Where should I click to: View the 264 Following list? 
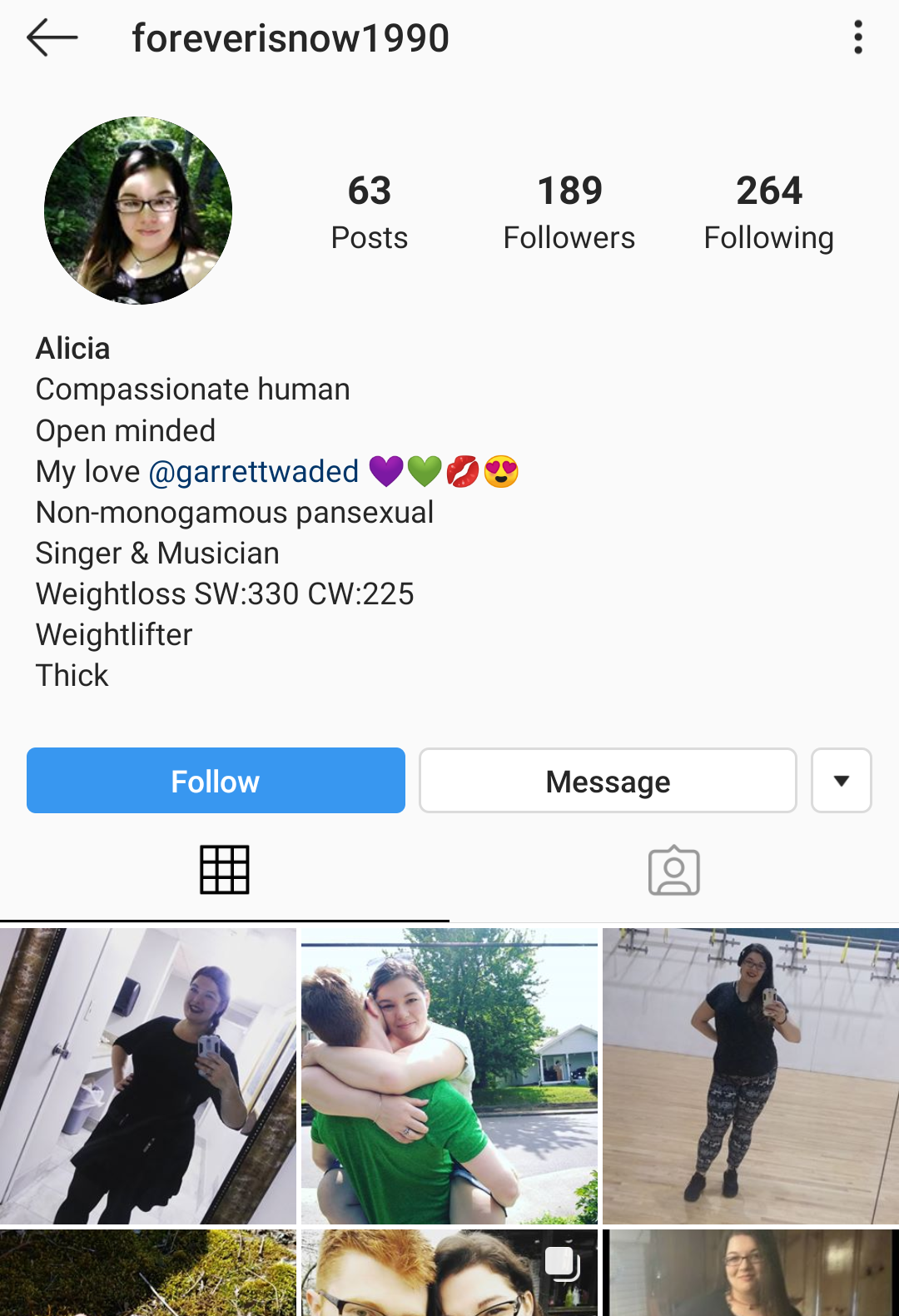coord(768,212)
